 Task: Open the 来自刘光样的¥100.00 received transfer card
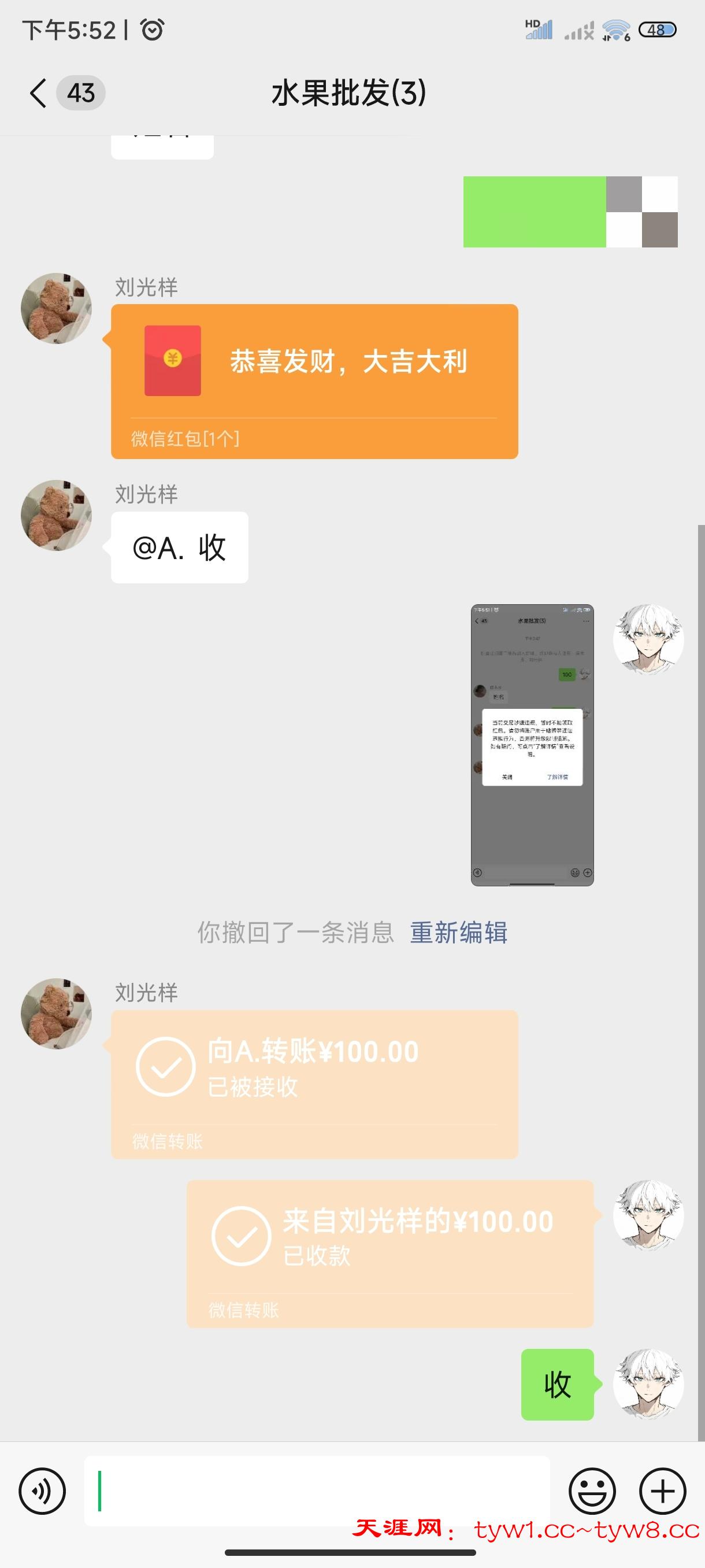coord(389,1253)
